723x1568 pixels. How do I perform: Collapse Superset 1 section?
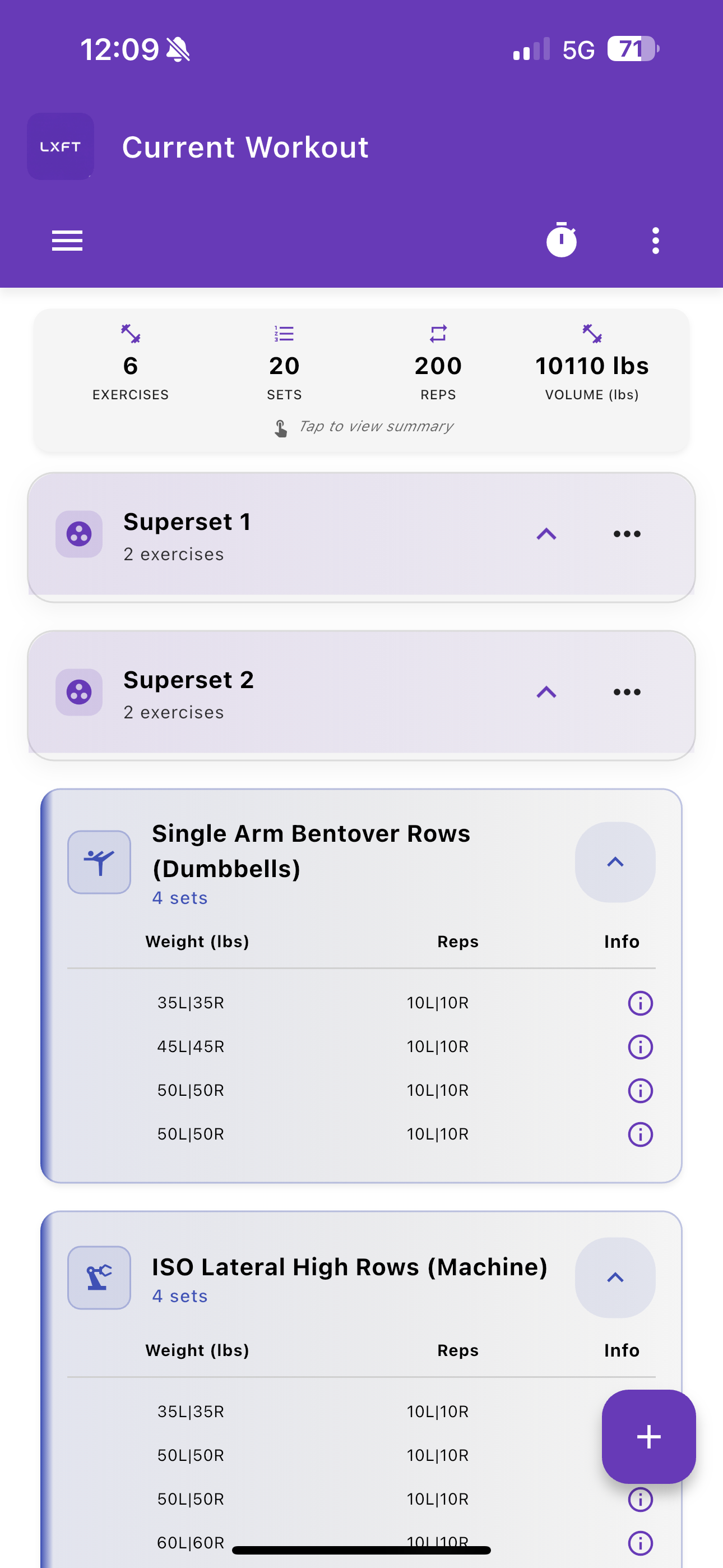click(546, 534)
